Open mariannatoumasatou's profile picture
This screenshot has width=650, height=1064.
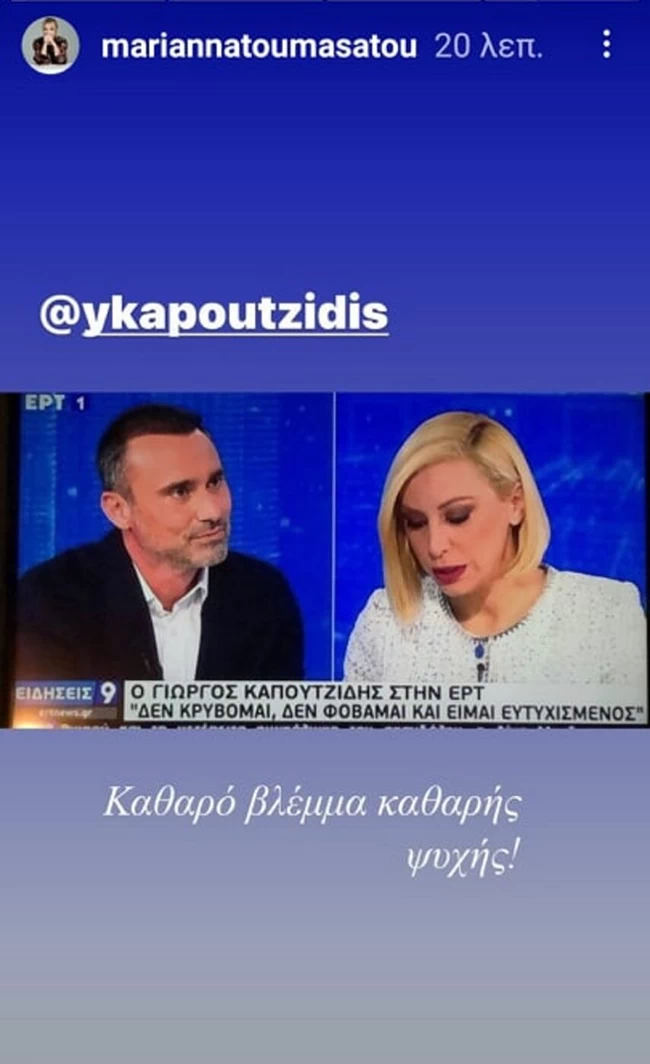(x=51, y=45)
